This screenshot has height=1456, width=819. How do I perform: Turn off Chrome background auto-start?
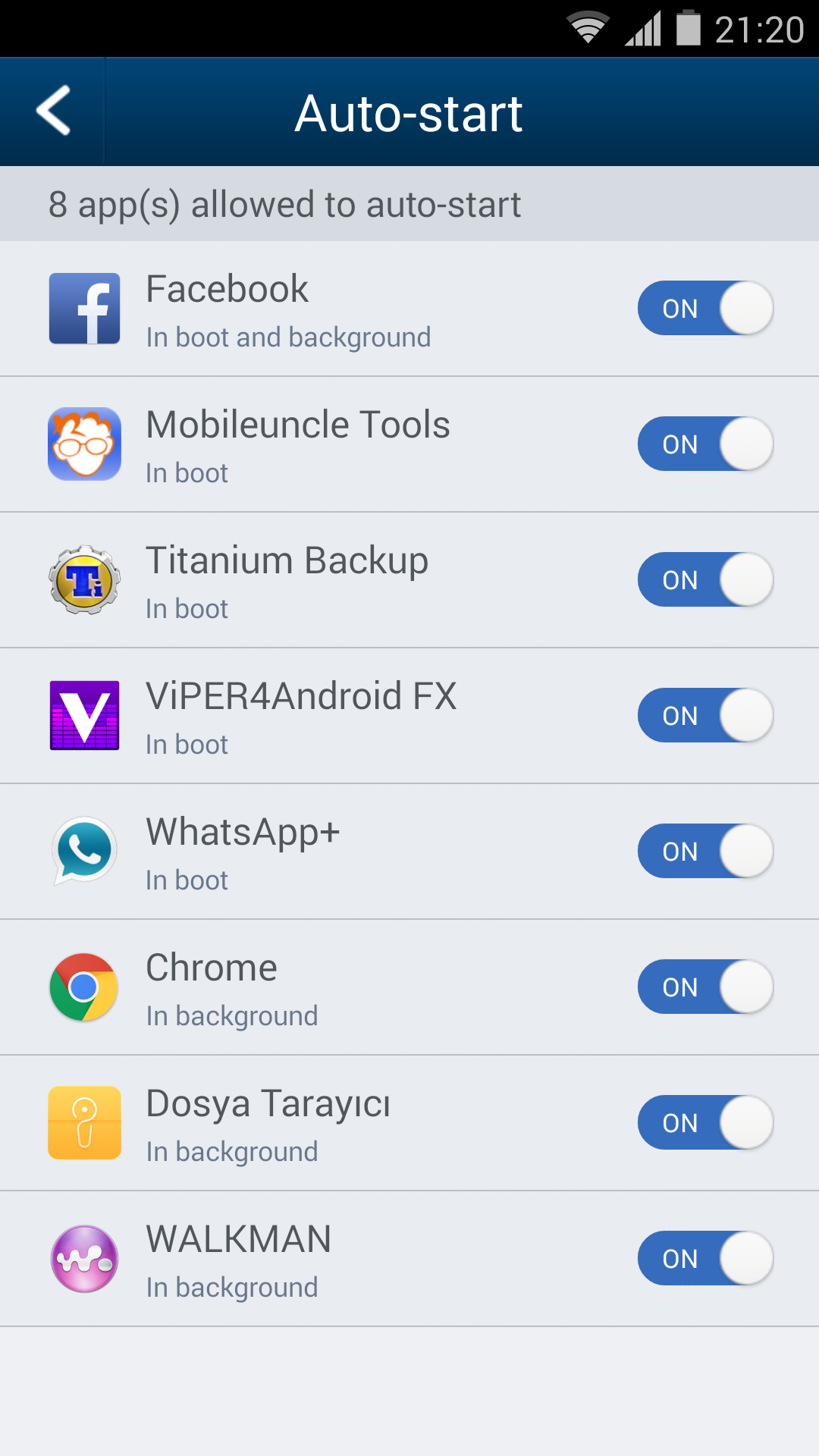705,987
